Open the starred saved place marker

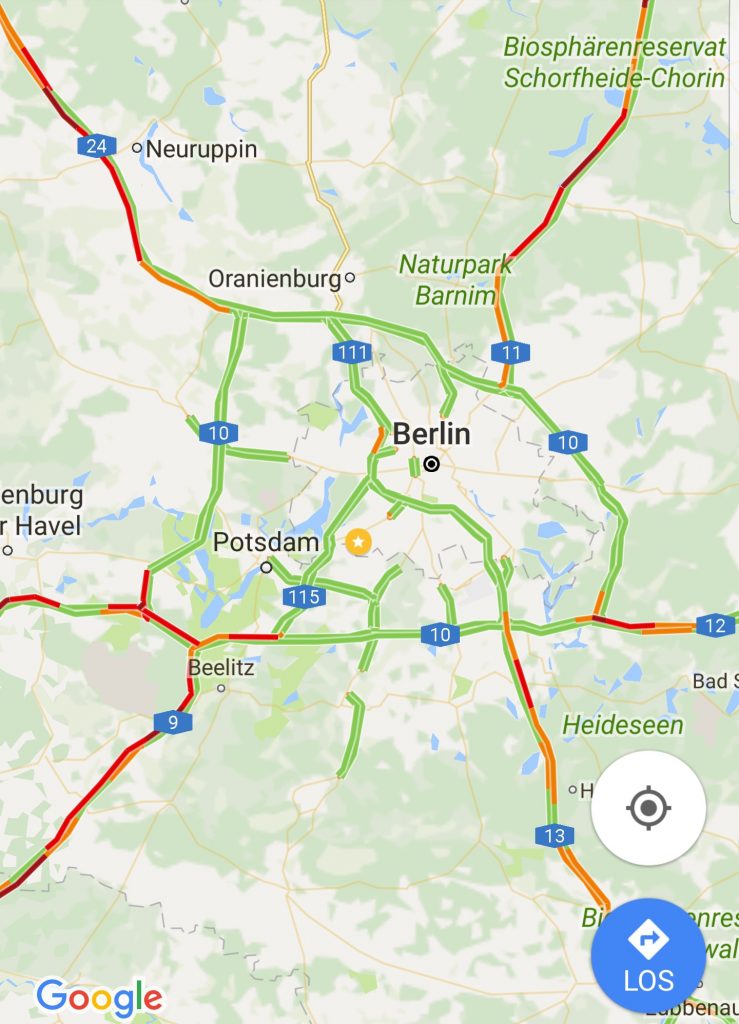pos(358,542)
